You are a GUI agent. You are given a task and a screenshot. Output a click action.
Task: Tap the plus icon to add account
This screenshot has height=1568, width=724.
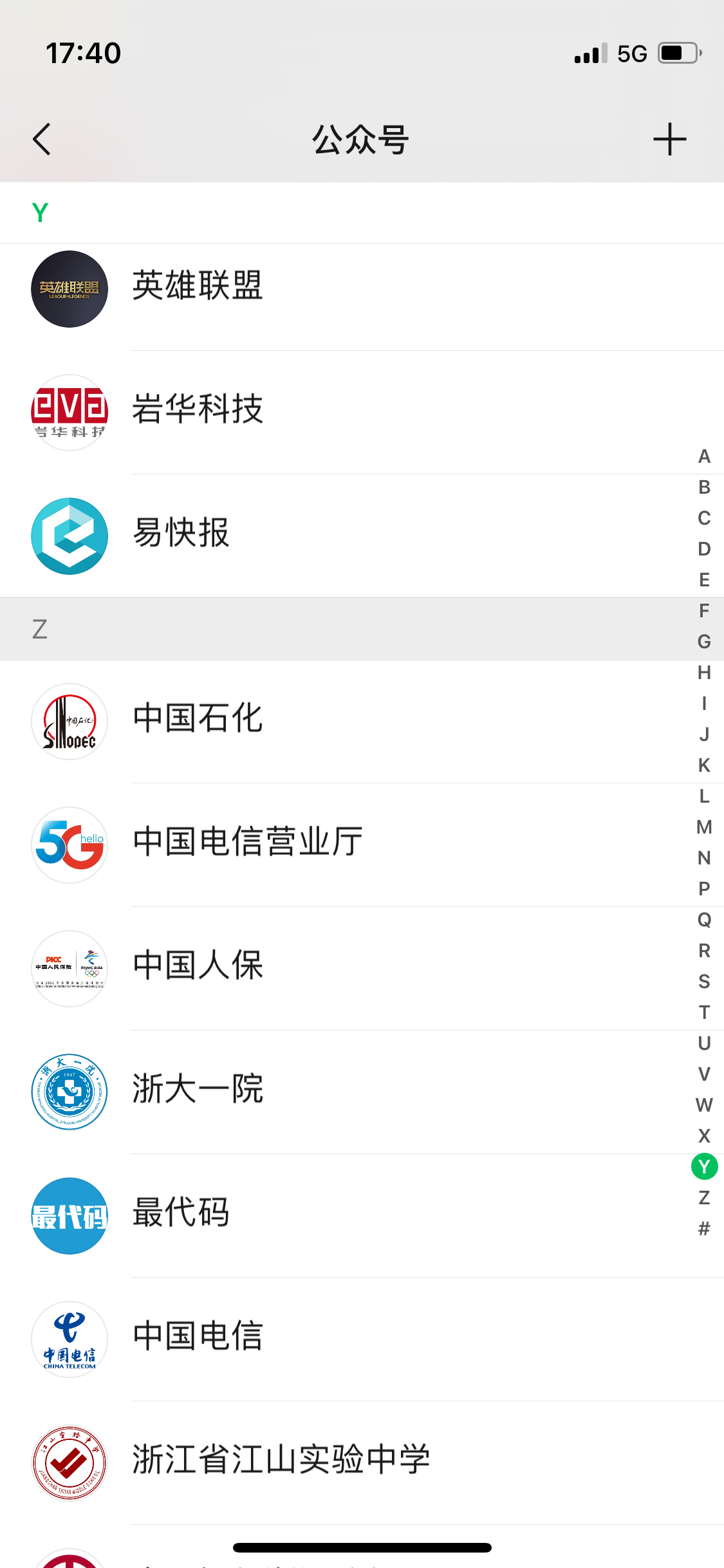pos(669,139)
